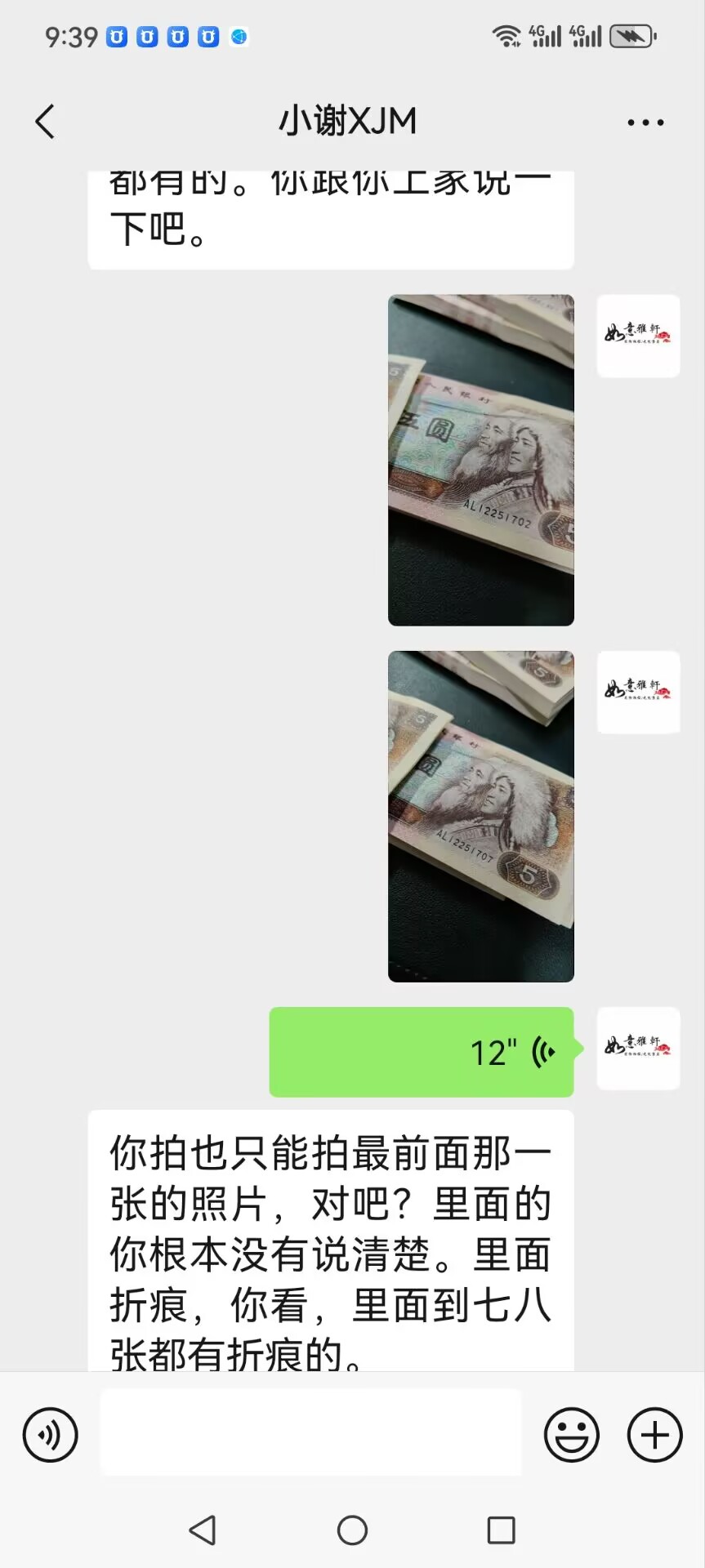
Task: Open the emoji picker
Action: [x=571, y=1435]
